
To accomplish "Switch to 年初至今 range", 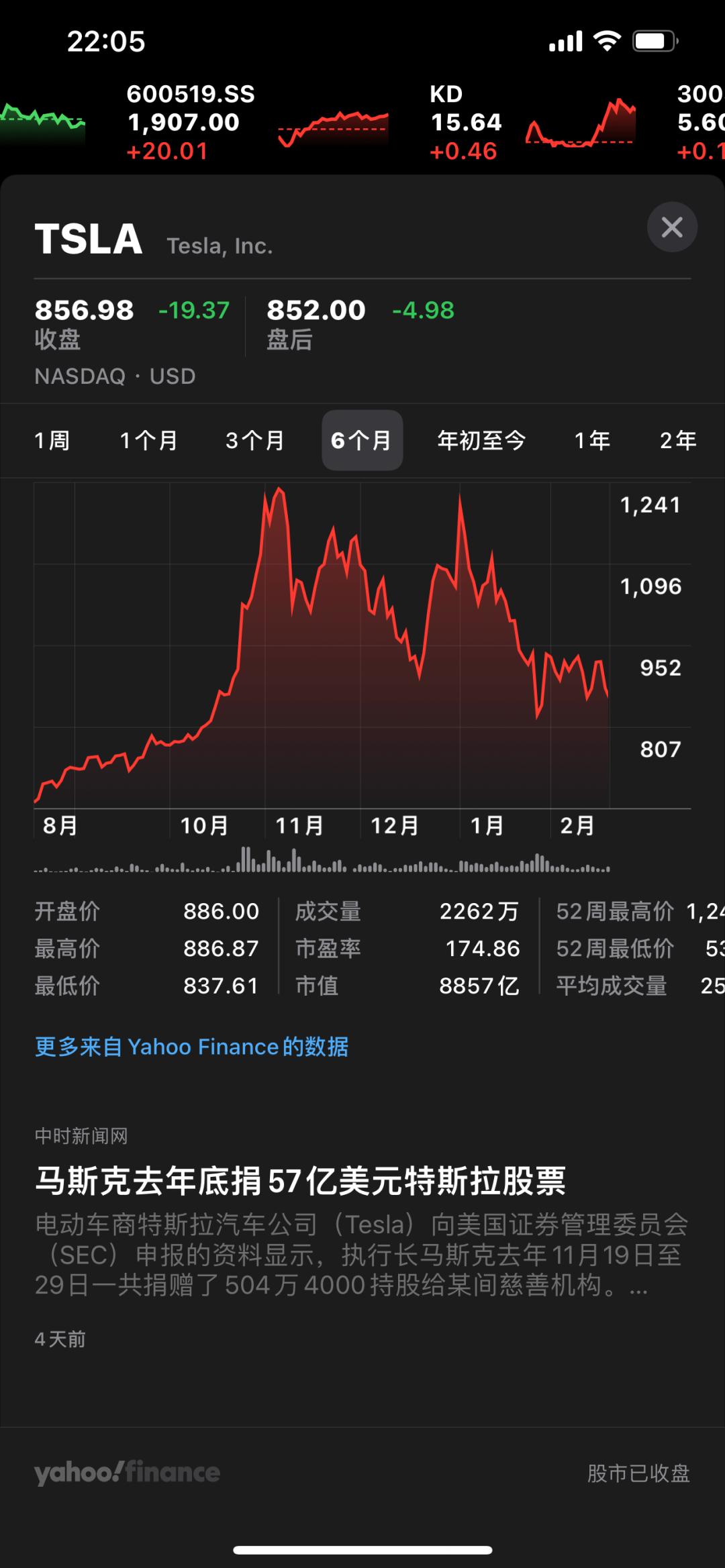I will pos(481,440).
